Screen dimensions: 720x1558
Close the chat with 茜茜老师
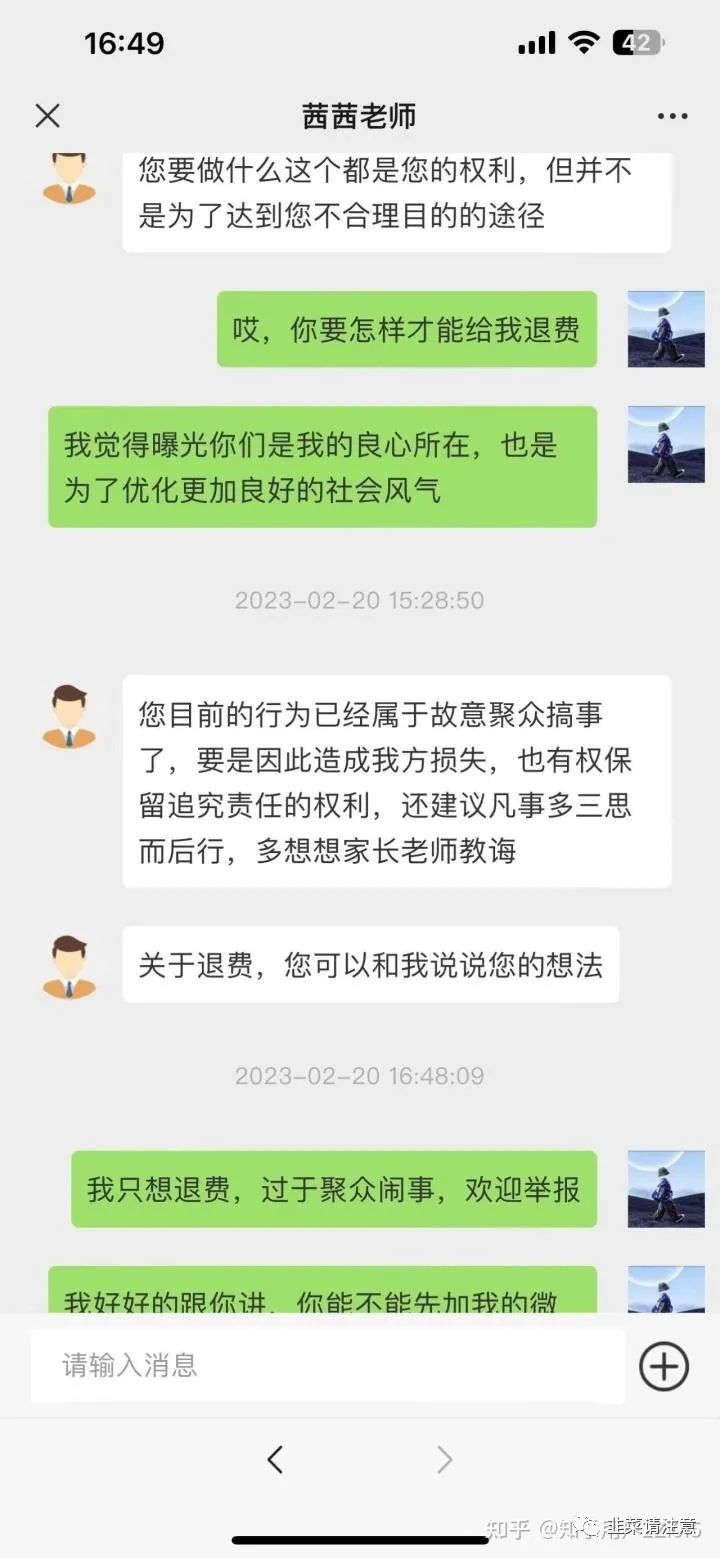pos(47,116)
